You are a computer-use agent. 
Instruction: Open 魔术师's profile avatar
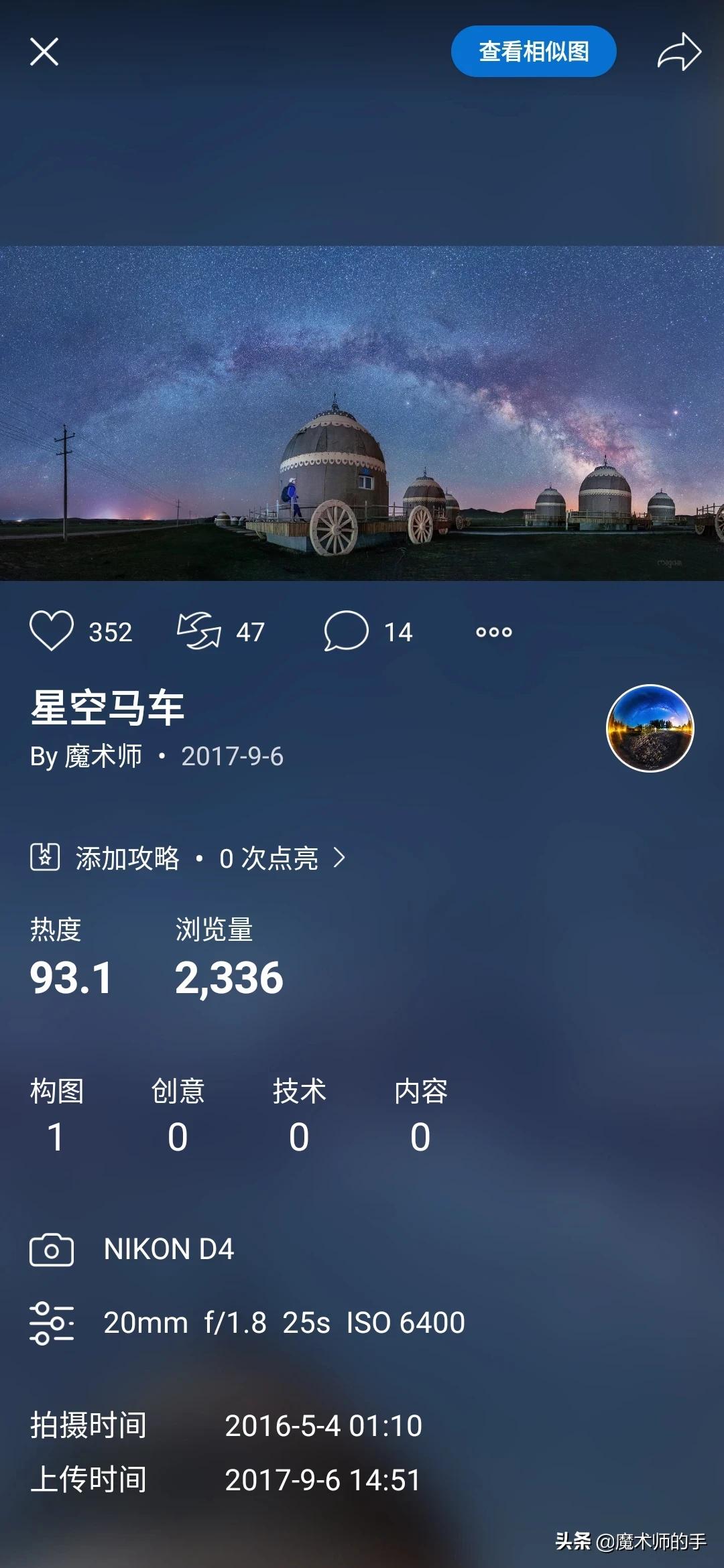point(650,728)
